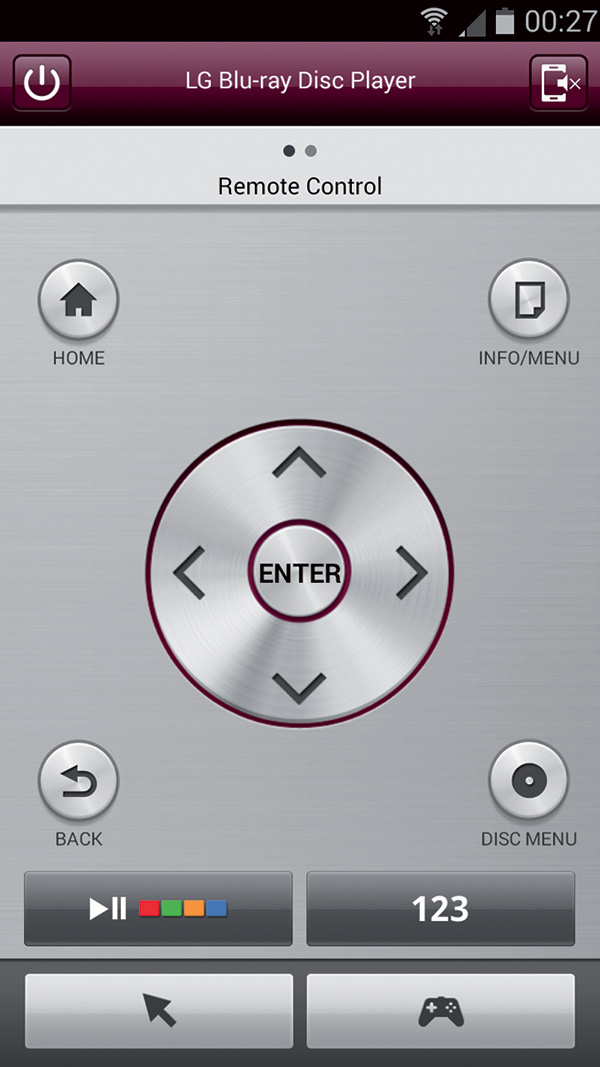Image resolution: width=600 pixels, height=1067 pixels.
Task: Open the 123 number pad
Action: (440, 908)
